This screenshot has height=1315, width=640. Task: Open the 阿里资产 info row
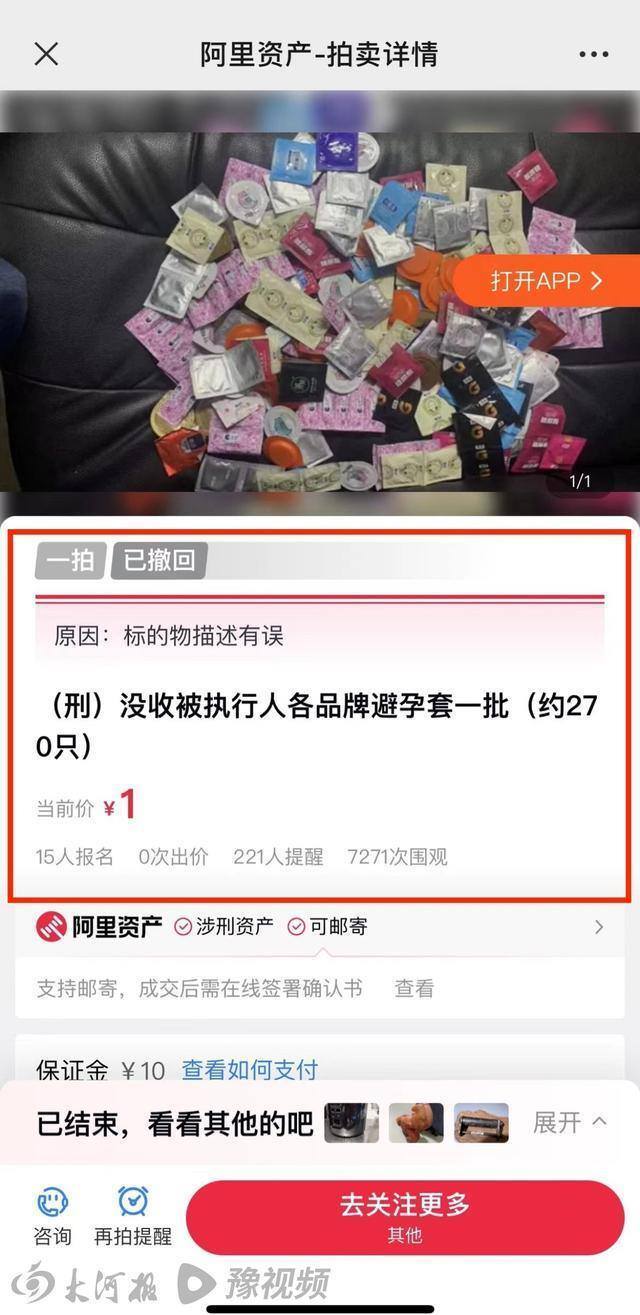click(x=320, y=927)
